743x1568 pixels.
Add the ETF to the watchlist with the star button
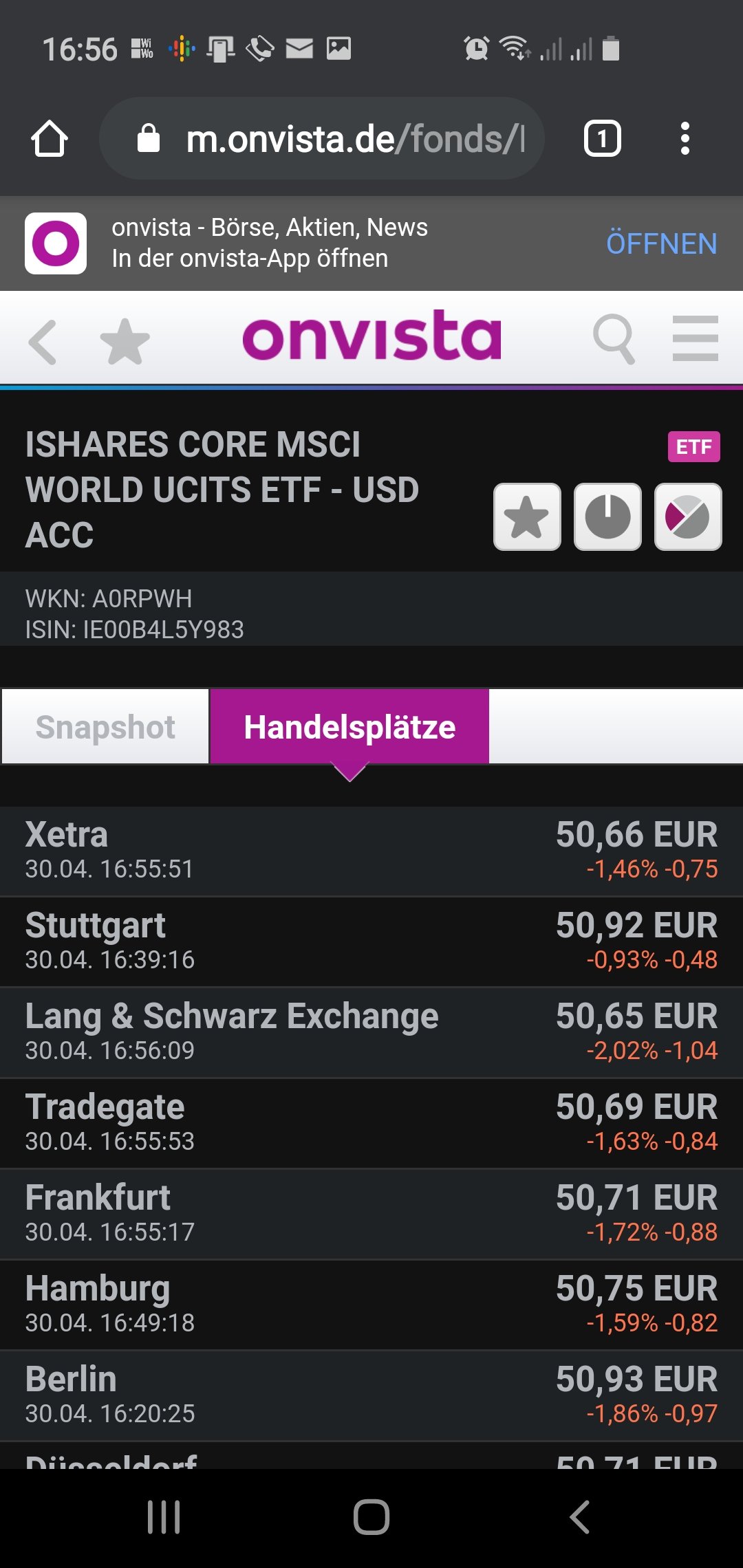[x=527, y=516]
